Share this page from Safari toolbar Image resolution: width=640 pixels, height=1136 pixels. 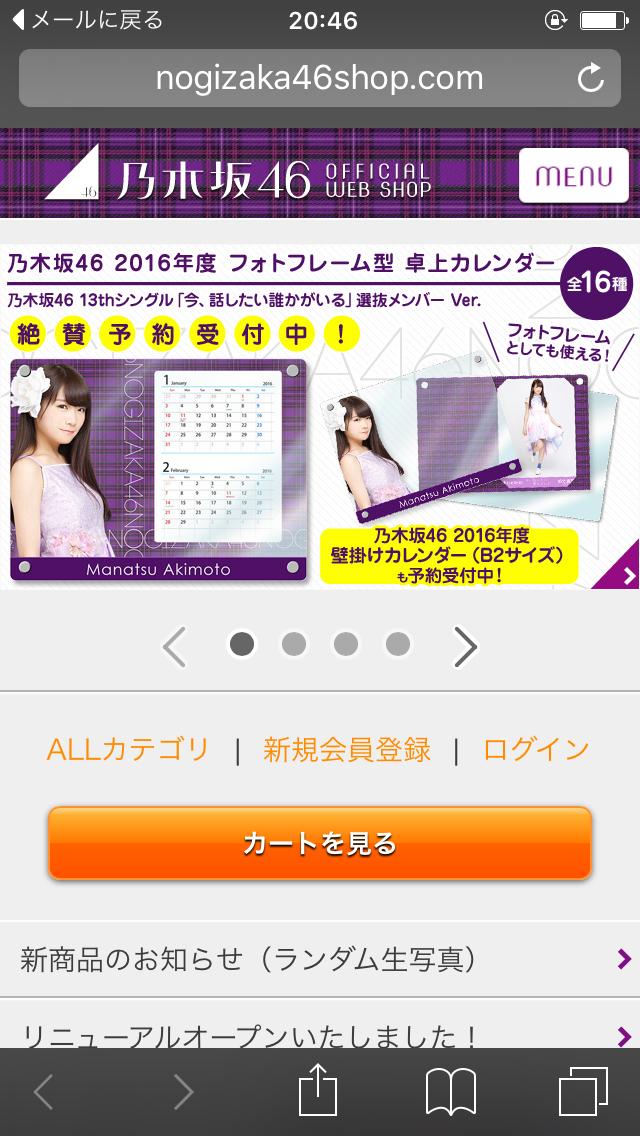320,1092
